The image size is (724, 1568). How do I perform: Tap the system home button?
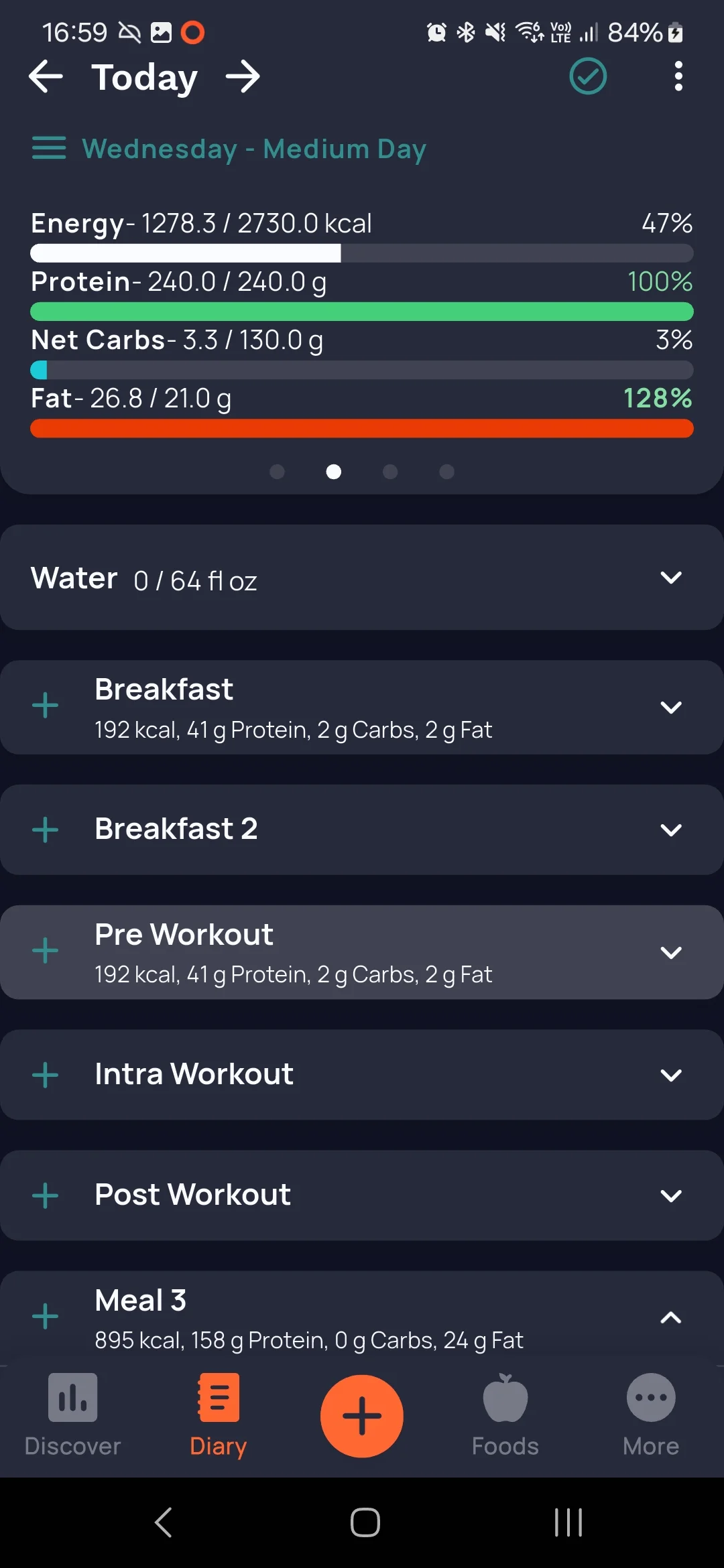[365, 1522]
